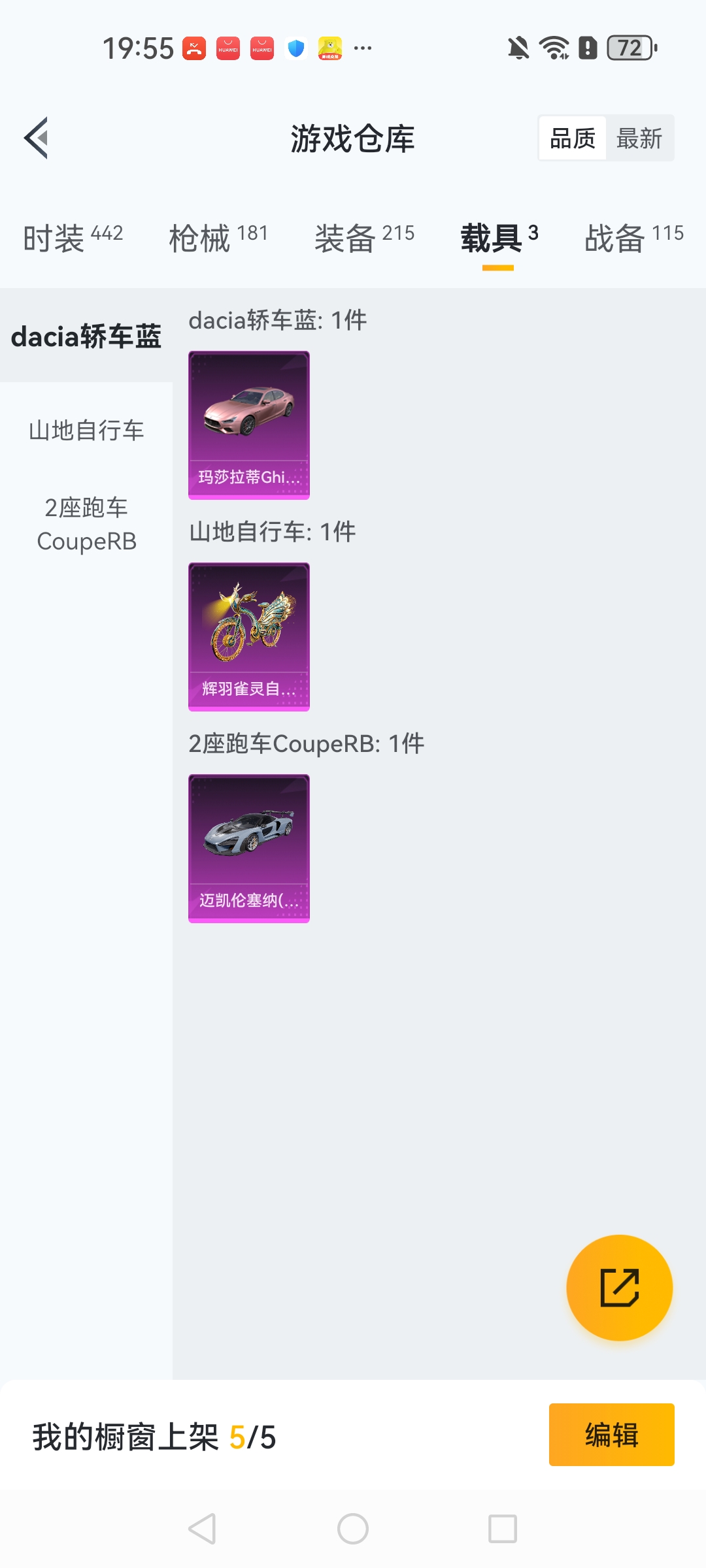
Task: Select the 2座跑车CoupeRB sidebar category
Action: [87, 524]
